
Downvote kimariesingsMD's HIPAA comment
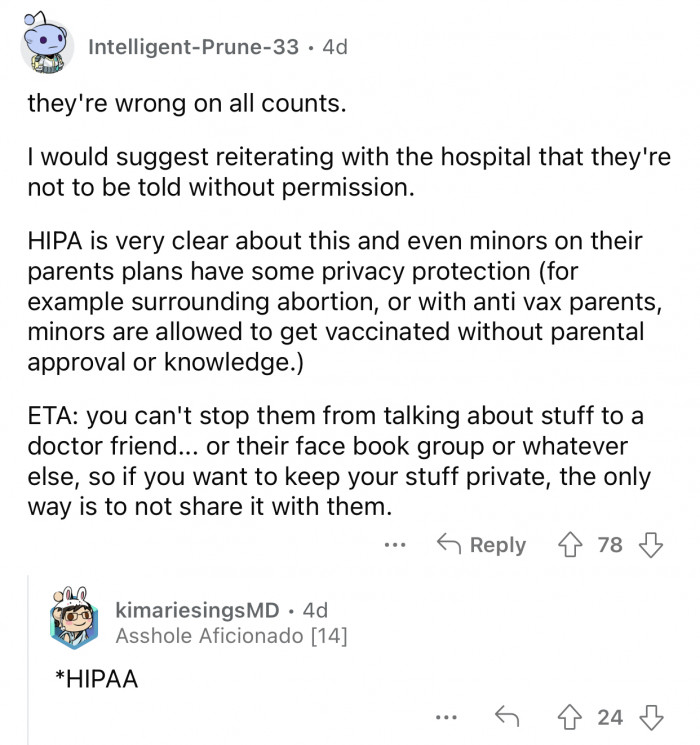(x=651, y=717)
